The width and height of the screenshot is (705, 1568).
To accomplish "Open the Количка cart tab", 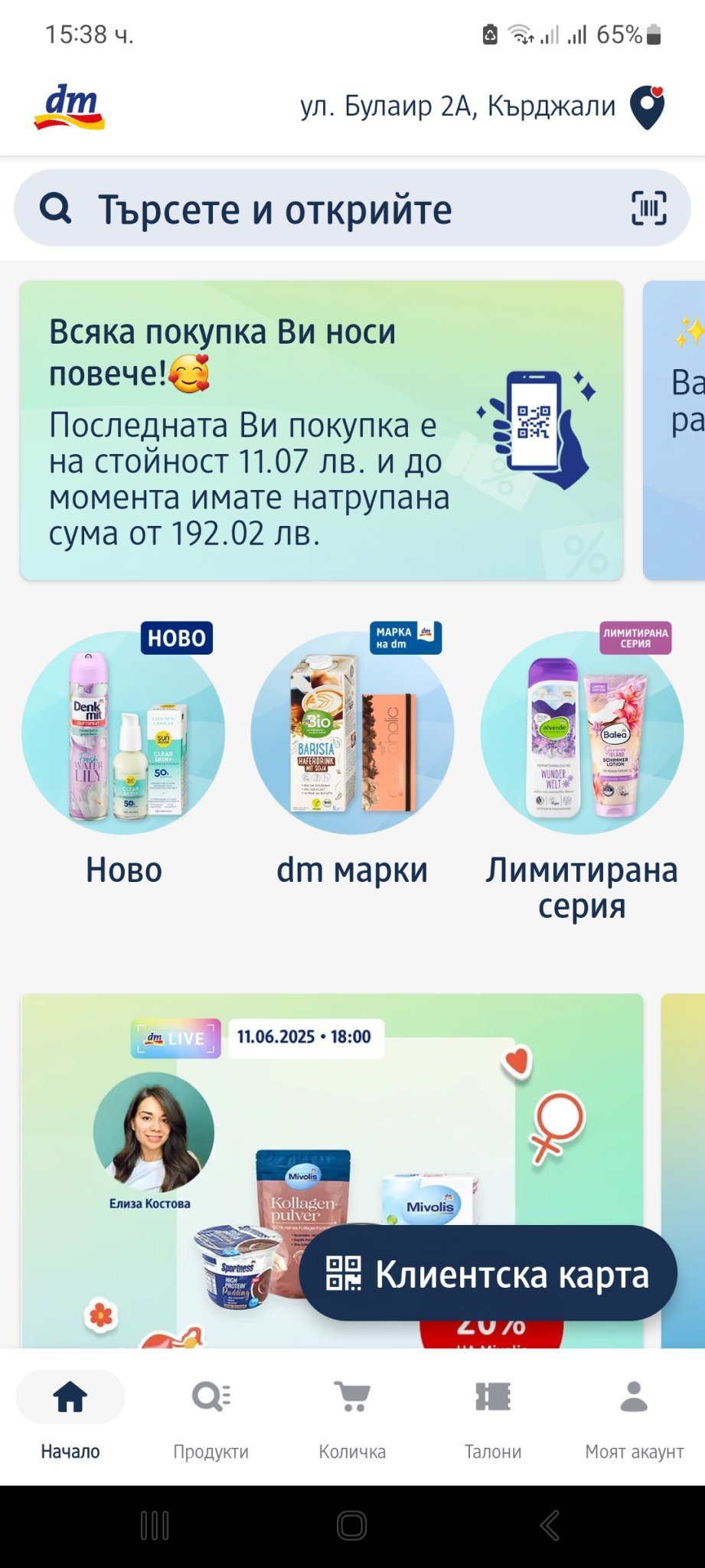I will pos(352,1415).
